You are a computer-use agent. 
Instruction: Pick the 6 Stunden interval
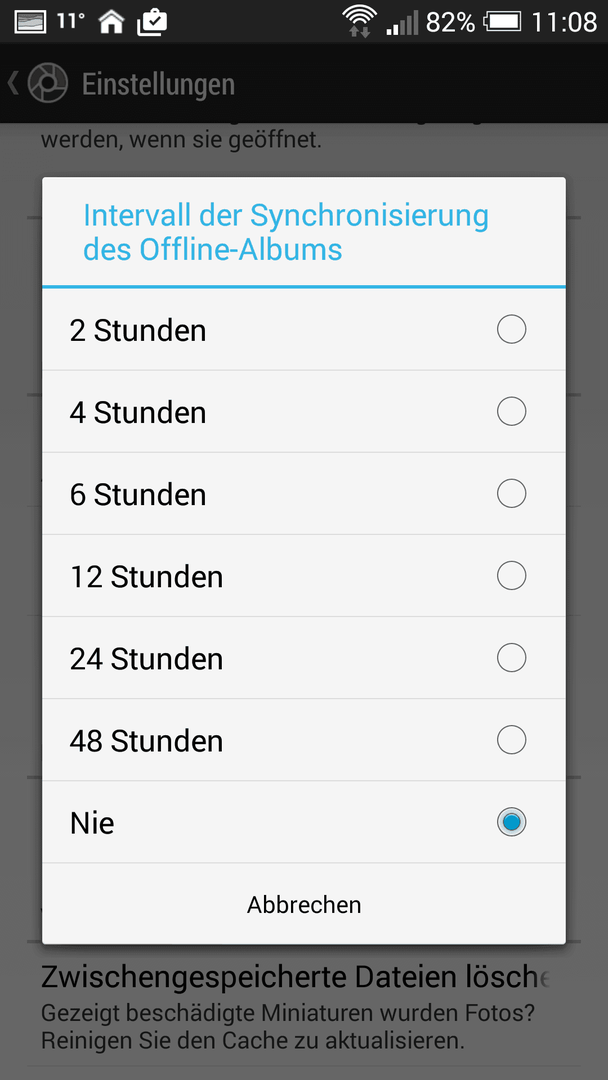click(304, 494)
